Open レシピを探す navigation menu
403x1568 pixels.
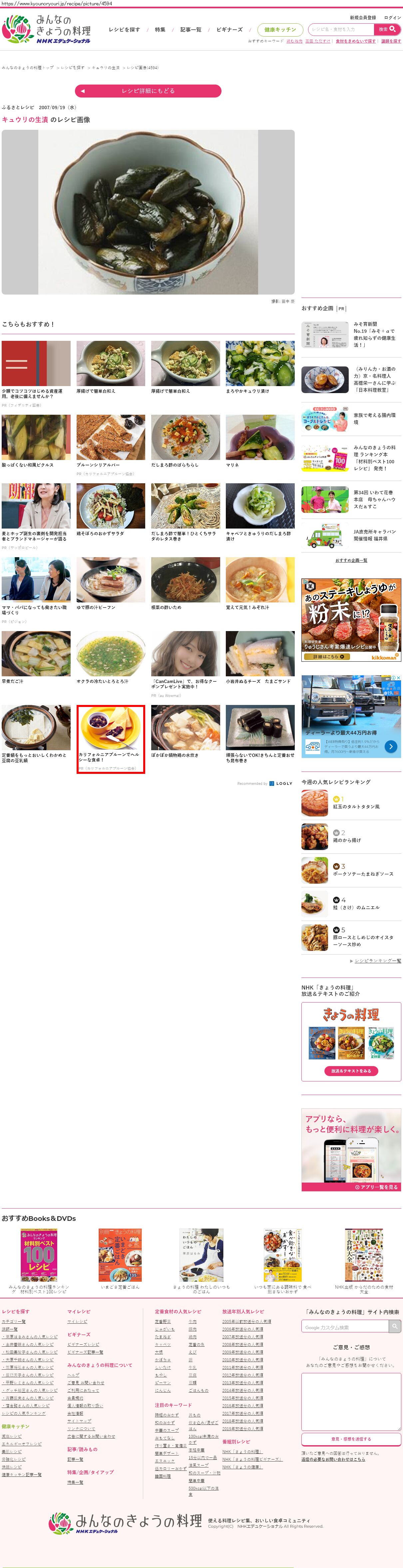pyautogui.click(x=124, y=29)
